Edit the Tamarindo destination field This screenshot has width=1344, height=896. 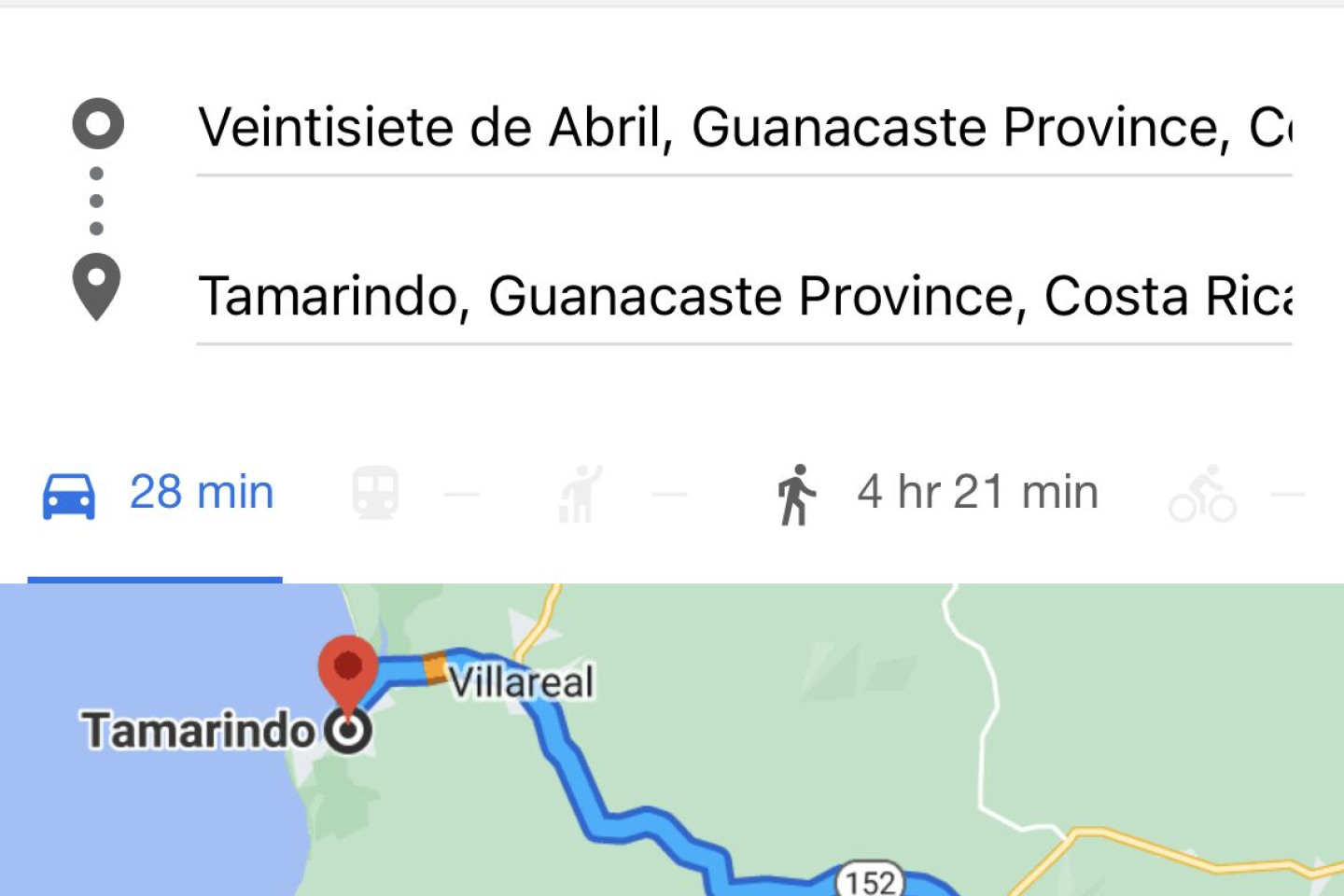(742, 297)
